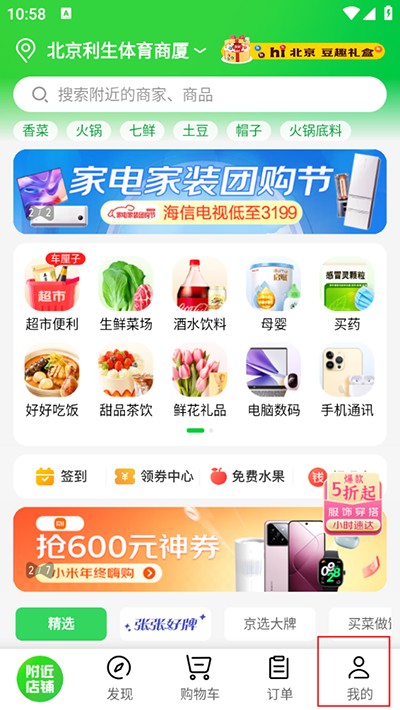Open the 生鲜菜场 category
Screen dimensions: 400x710
tap(125, 292)
